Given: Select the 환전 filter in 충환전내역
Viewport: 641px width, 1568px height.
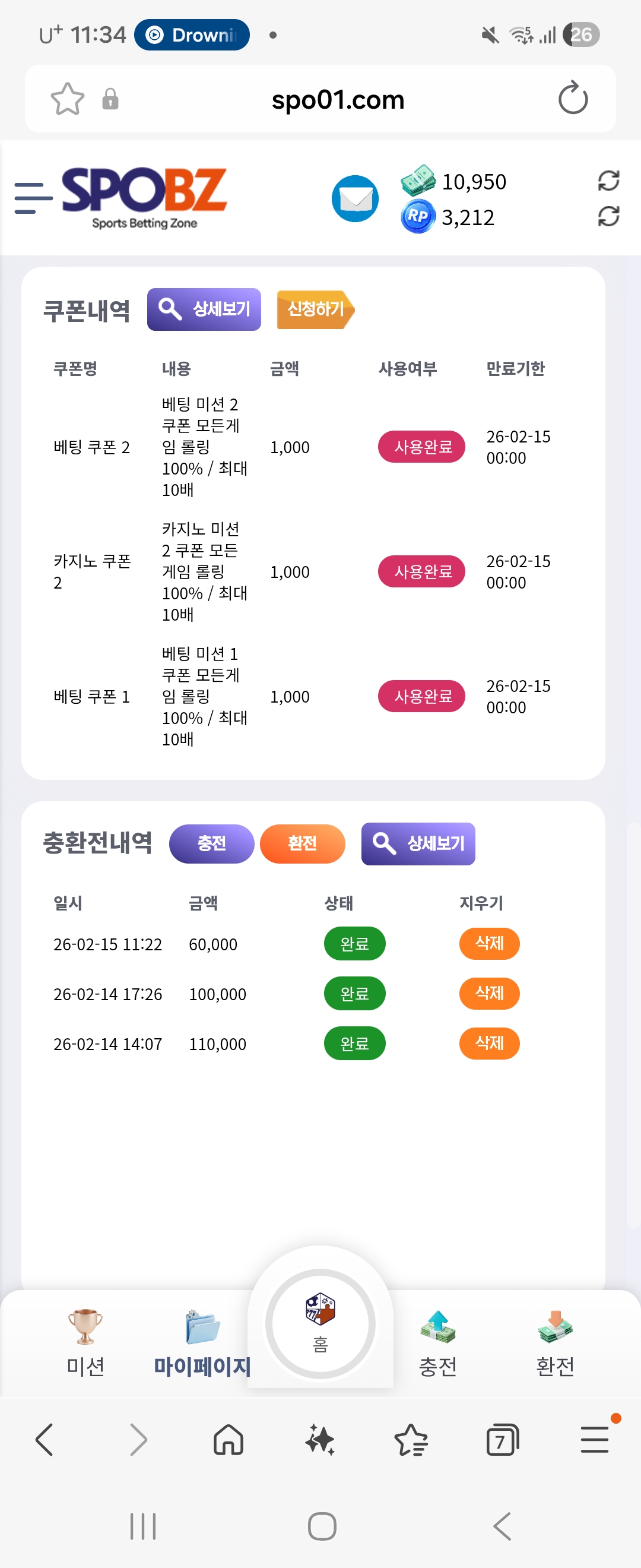Looking at the screenshot, I should (x=302, y=843).
